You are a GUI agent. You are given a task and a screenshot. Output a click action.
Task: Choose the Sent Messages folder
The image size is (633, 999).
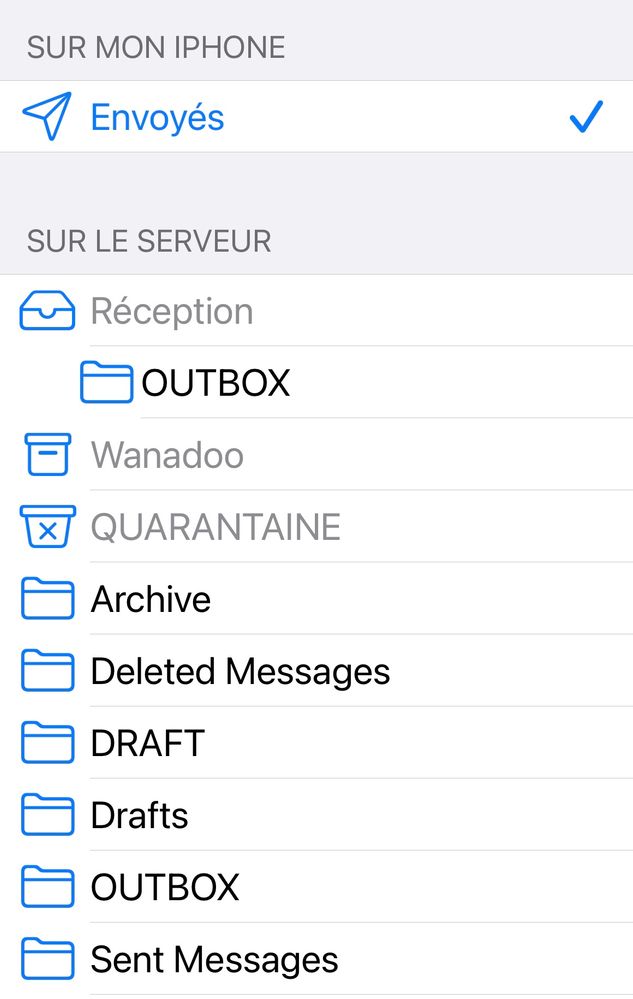tap(214, 960)
